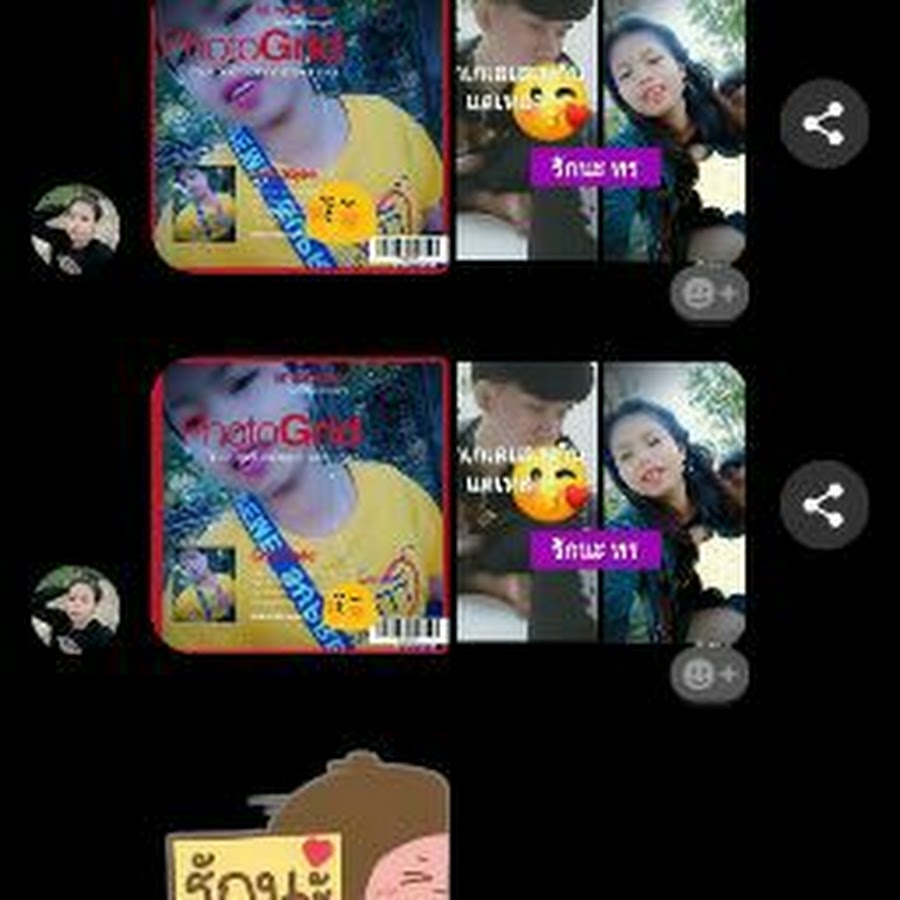Share the first photo message
Screen dimensions: 900x900
point(824,124)
